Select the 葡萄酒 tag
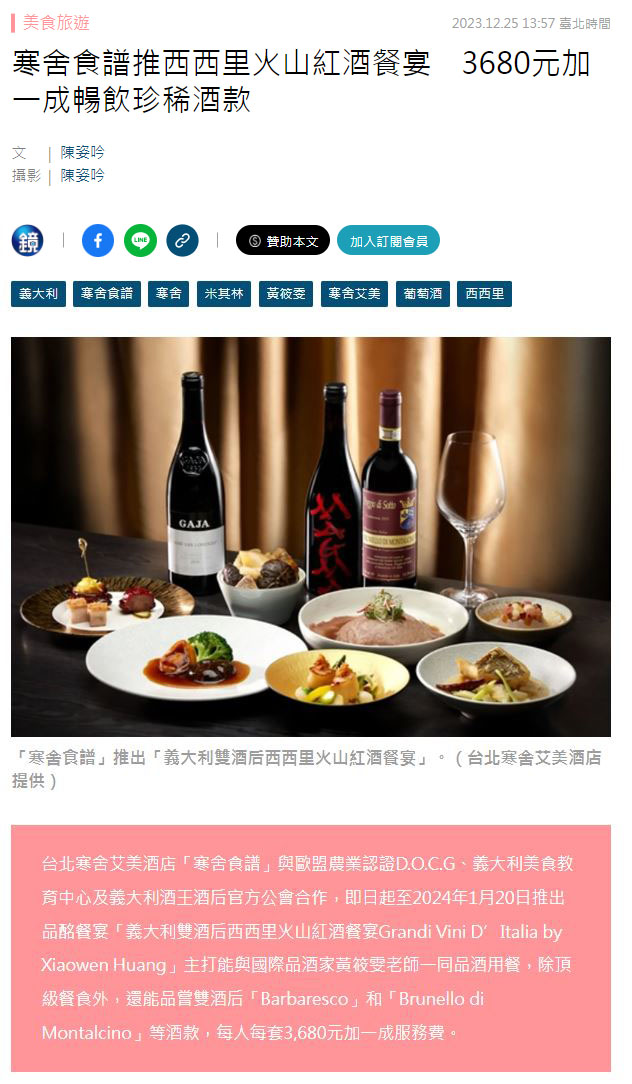The image size is (632, 1084). pyautogui.click(x=422, y=294)
